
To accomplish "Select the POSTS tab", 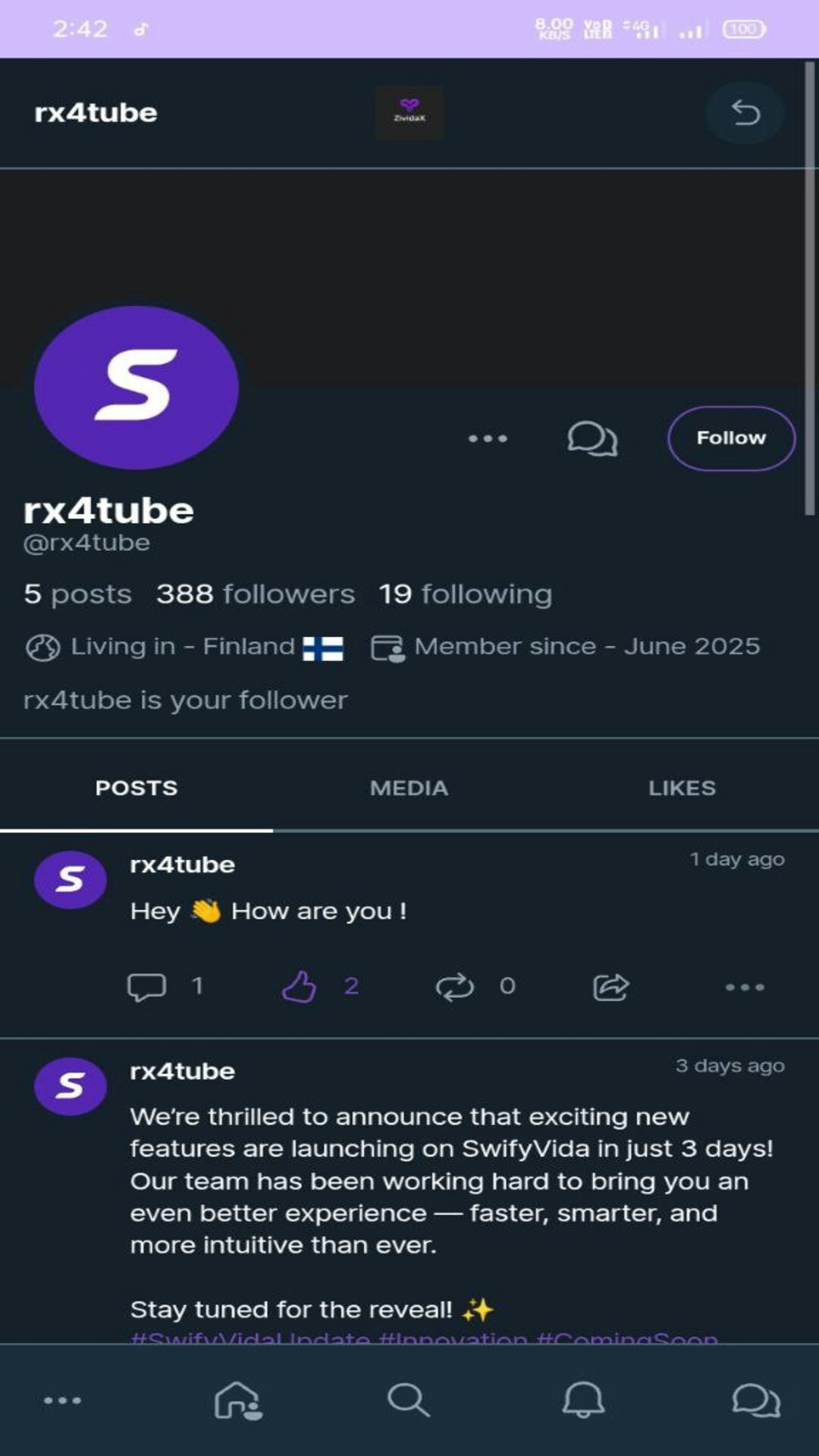I will [x=136, y=788].
